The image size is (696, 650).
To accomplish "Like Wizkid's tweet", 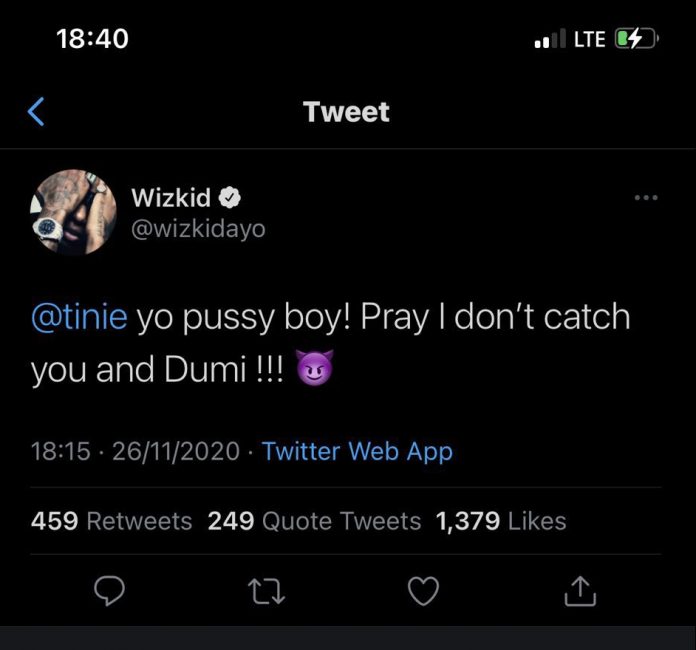I will point(424,593).
